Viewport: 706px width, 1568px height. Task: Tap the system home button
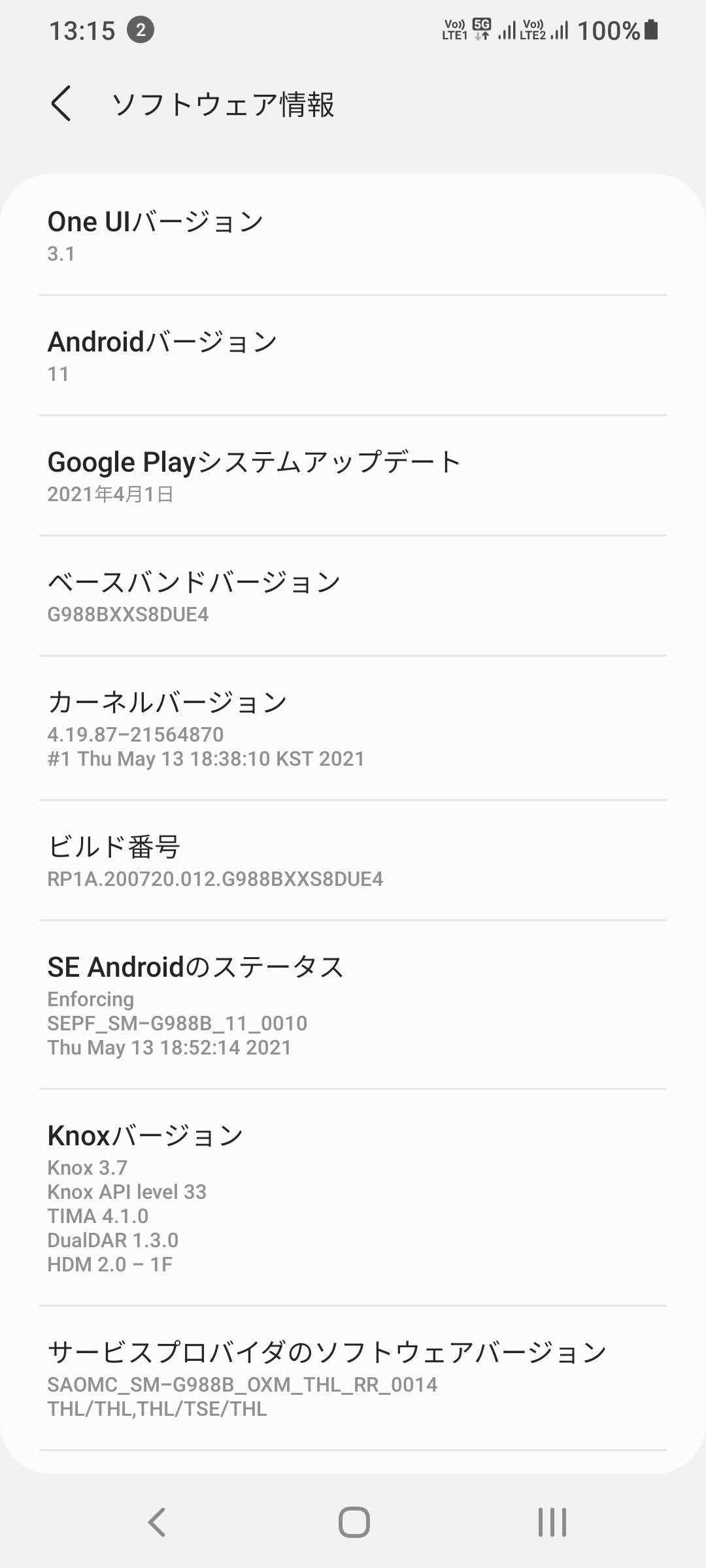pos(354,1522)
